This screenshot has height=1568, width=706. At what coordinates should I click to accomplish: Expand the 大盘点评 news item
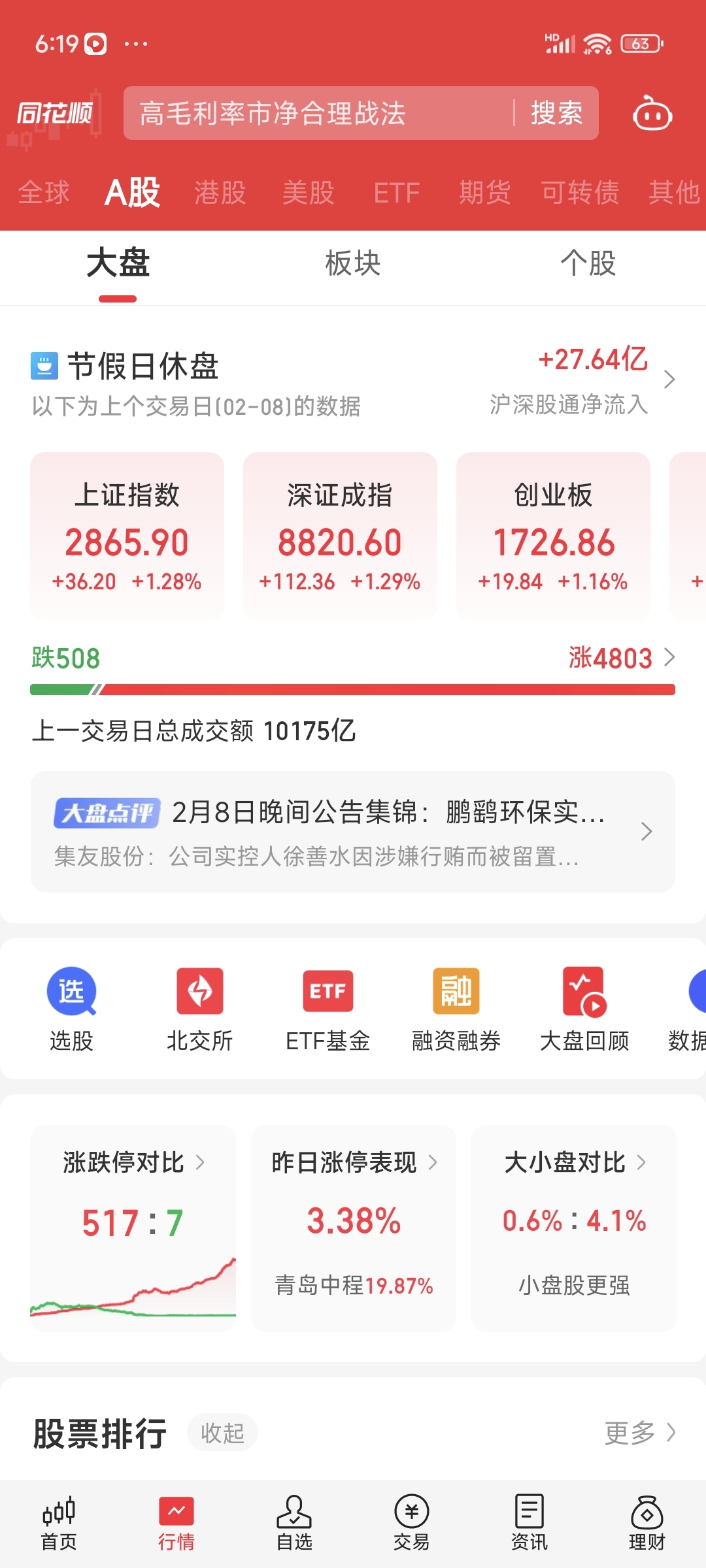[353, 831]
